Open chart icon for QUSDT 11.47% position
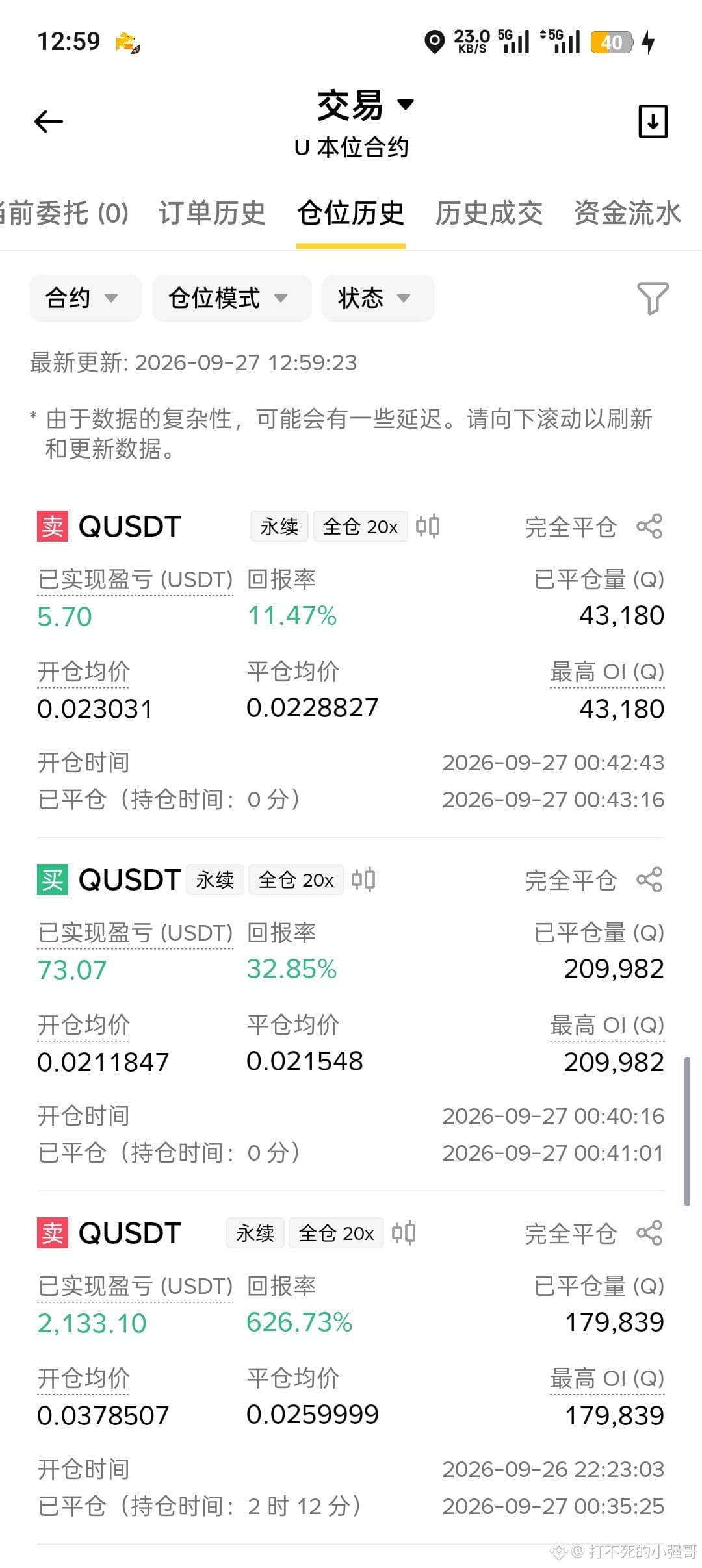 (428, 526)
